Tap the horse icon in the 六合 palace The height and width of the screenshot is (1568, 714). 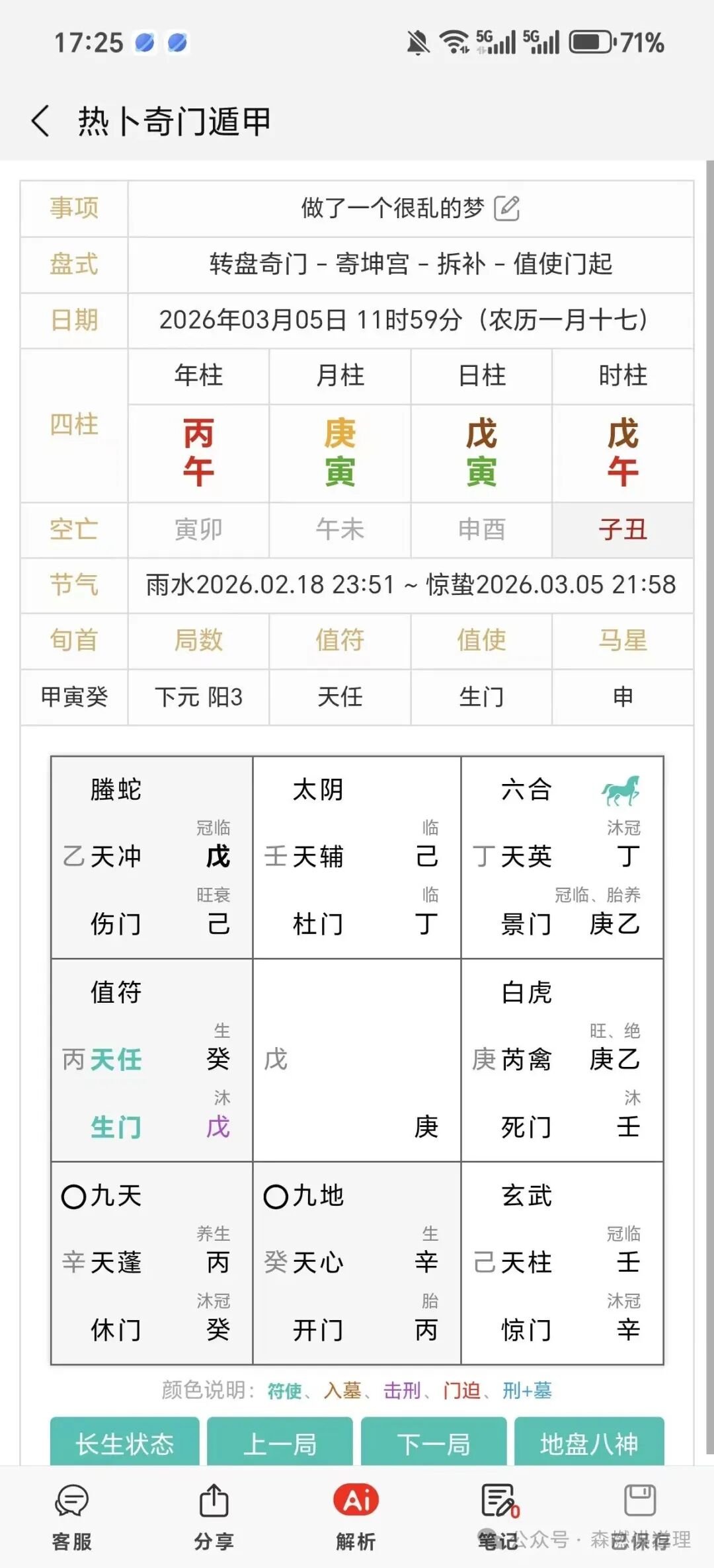pos(619,791)
